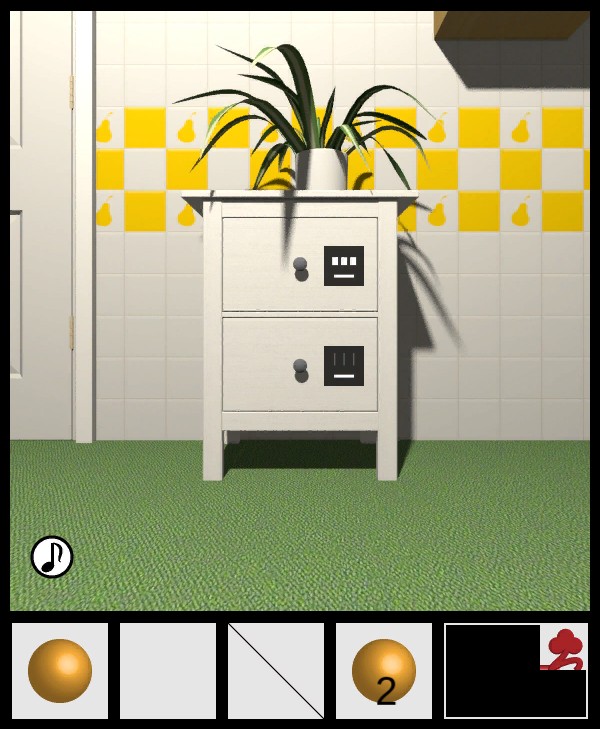600x729 pixels.
Task: Select the first orange ball inventory item
Action: (60, 670)
